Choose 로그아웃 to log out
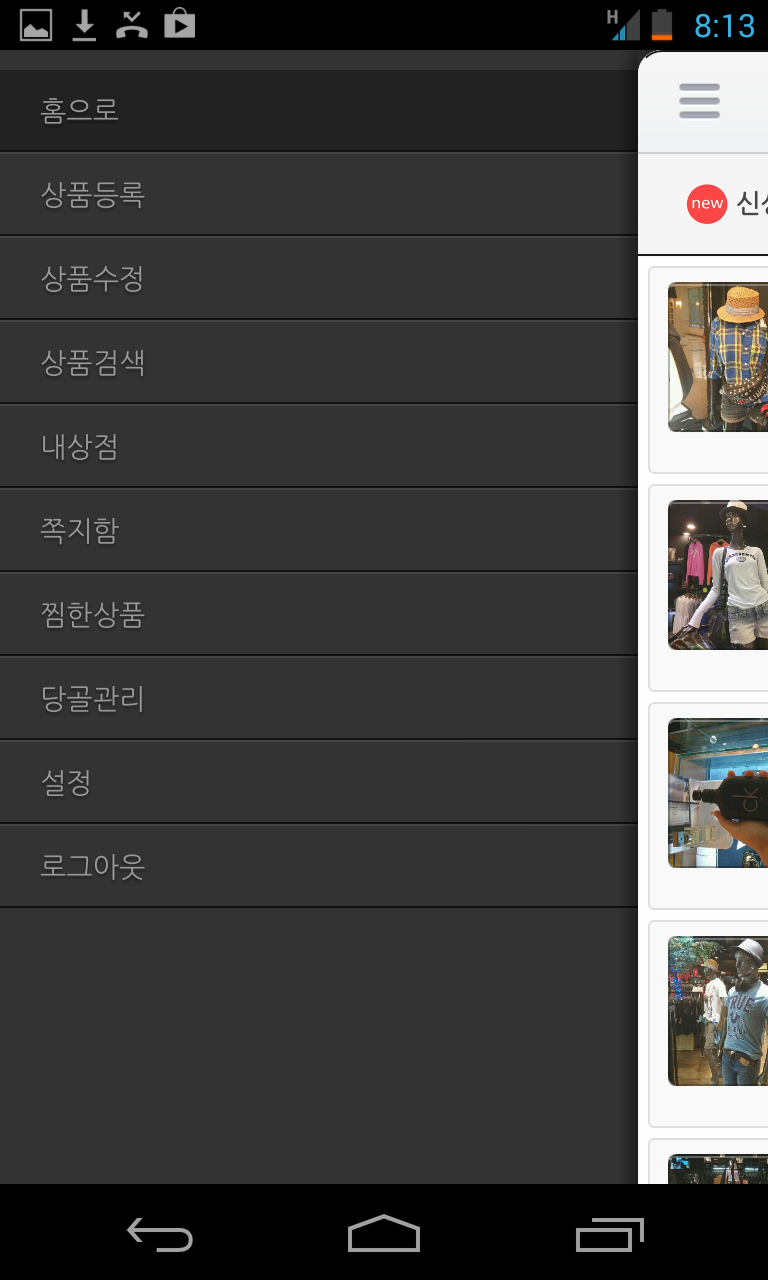The image size is (768, 1280). tap(93, 866)
